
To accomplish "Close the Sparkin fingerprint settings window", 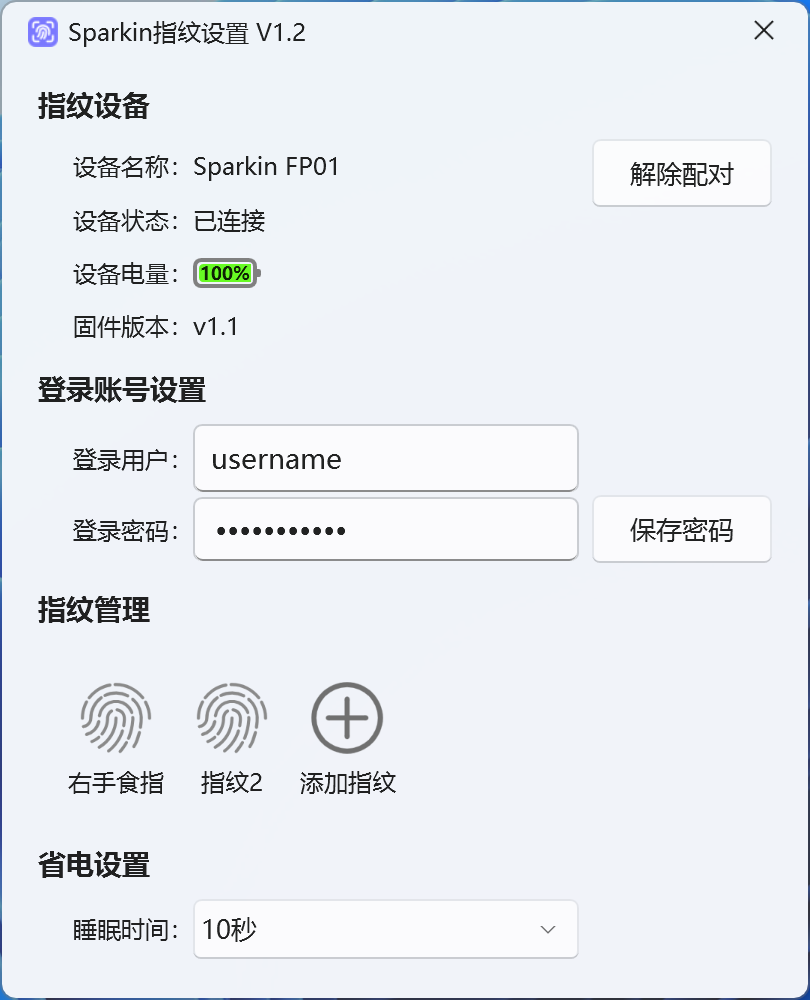I will pos(764,31).
